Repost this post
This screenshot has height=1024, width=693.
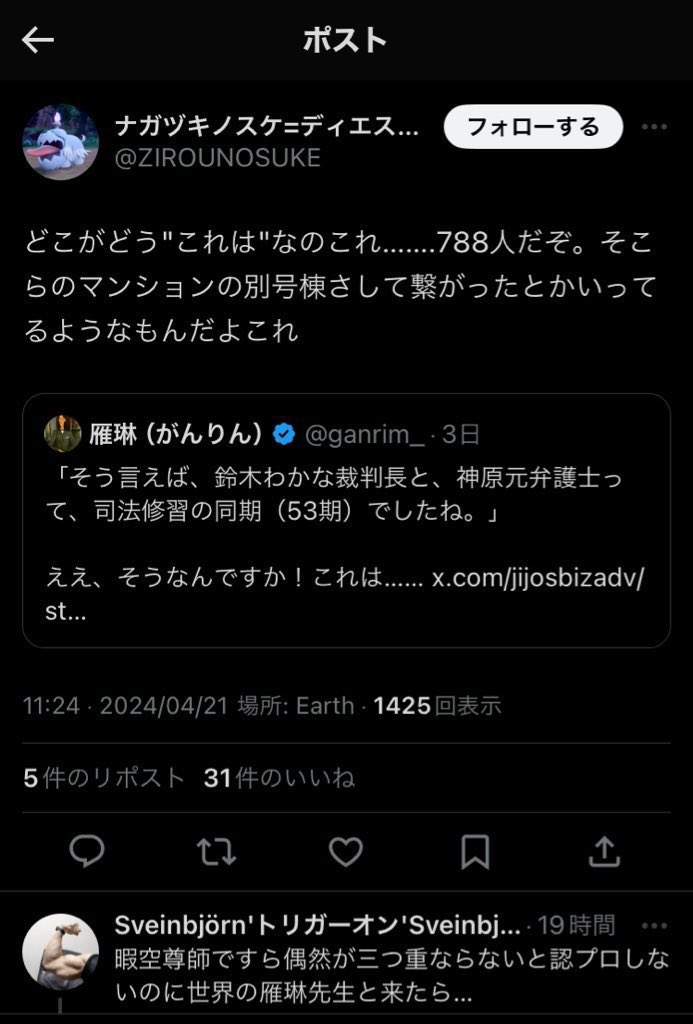[216, 851]
